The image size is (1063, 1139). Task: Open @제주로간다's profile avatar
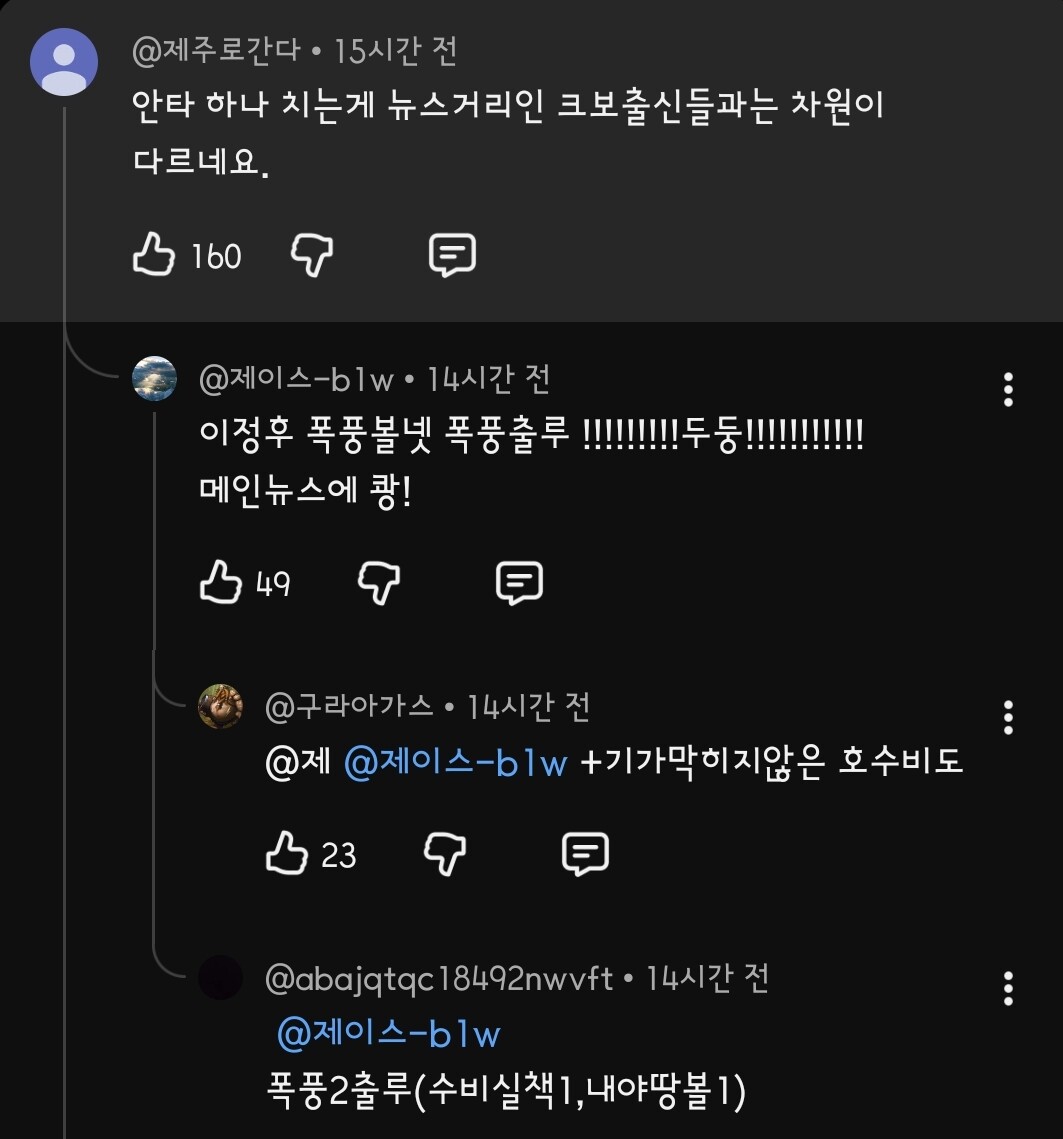click(x=64, y=62)
